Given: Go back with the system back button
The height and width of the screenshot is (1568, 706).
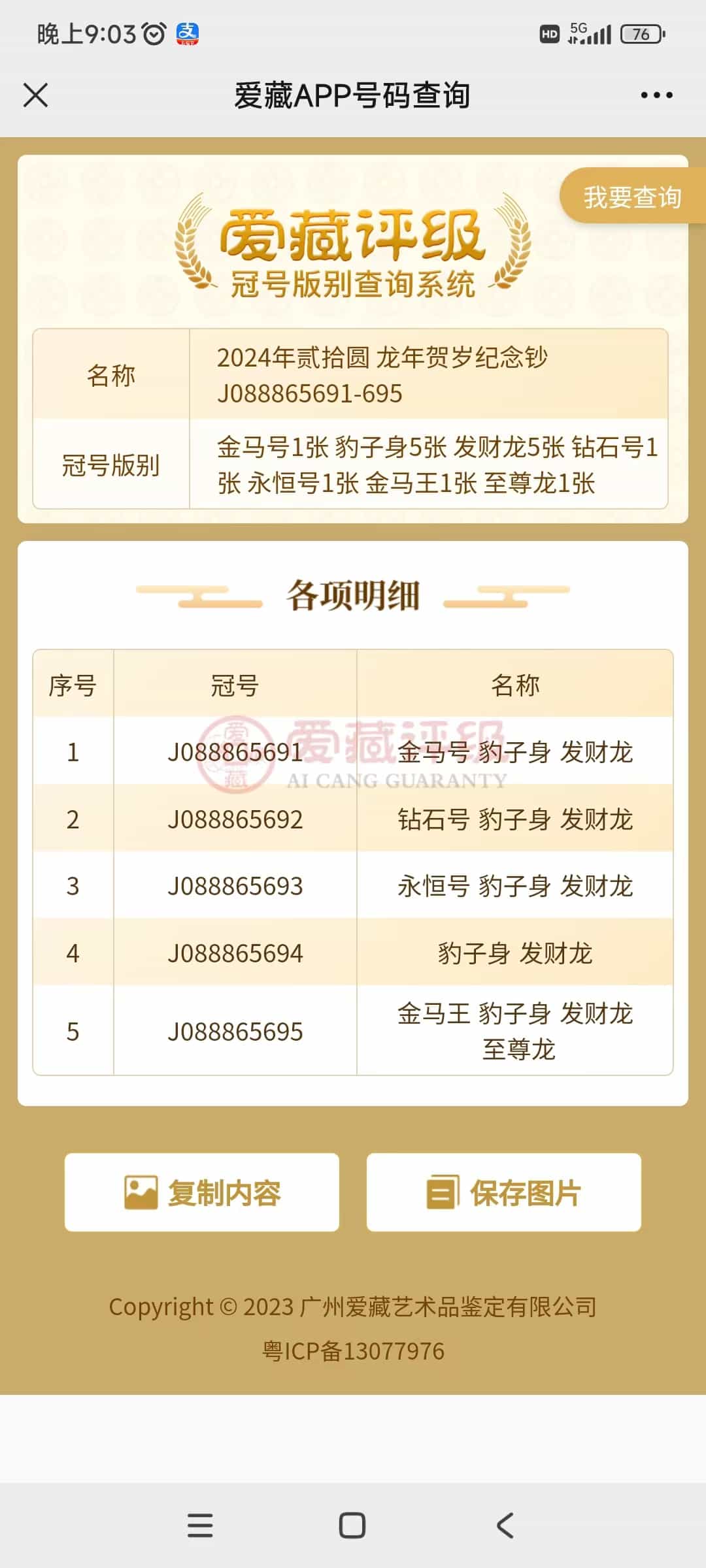Looking at the screenshot, I should pos(505,1526).
